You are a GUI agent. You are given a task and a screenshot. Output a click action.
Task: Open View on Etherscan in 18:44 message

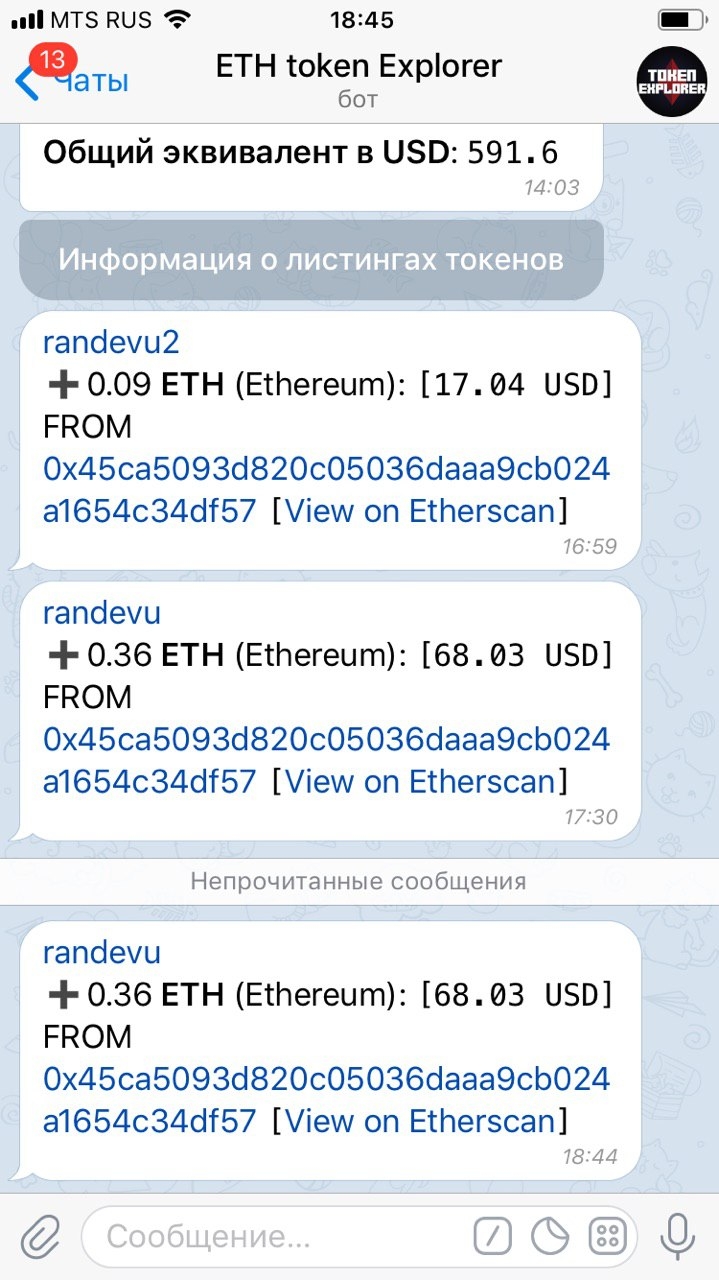click(420, 1121)
